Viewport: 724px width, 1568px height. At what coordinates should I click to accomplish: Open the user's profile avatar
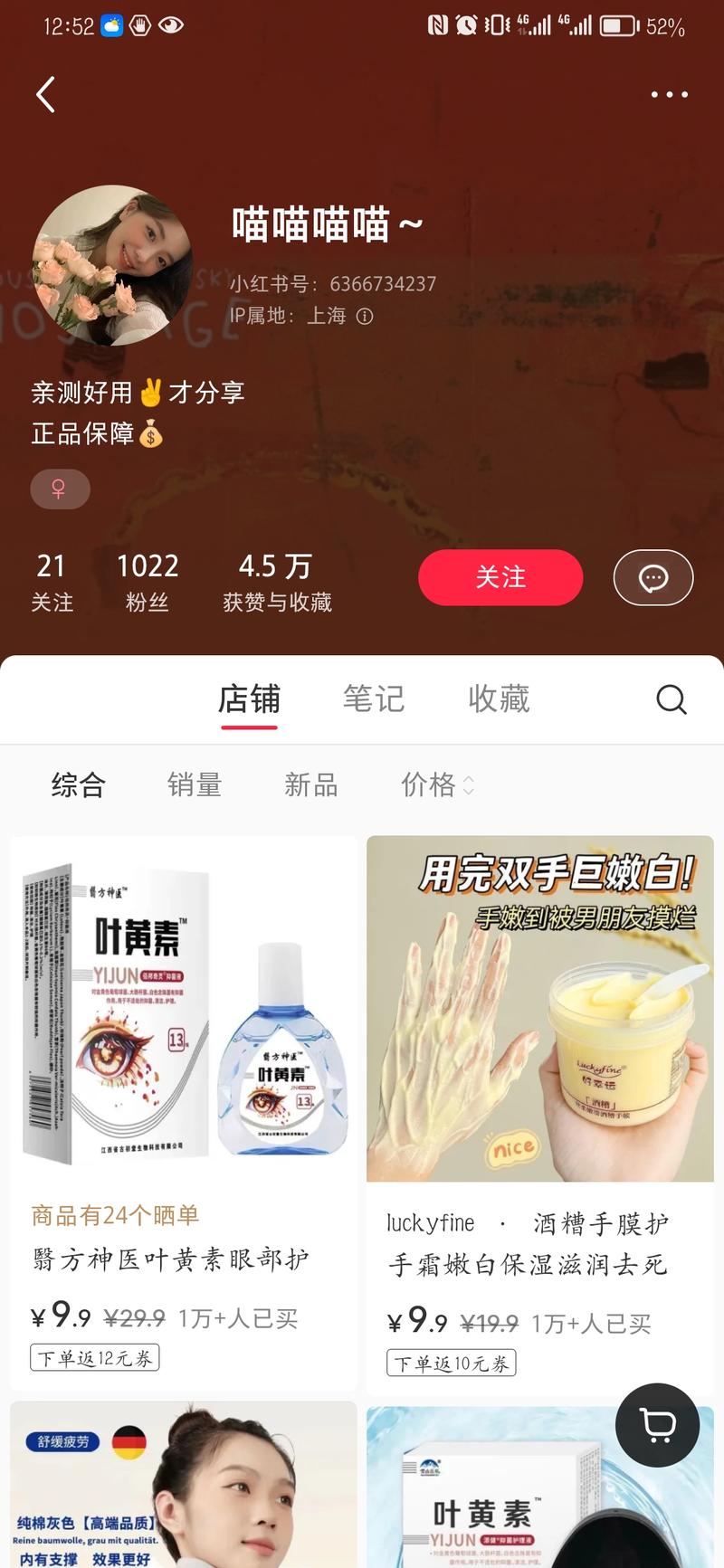(x=112, y=265)
